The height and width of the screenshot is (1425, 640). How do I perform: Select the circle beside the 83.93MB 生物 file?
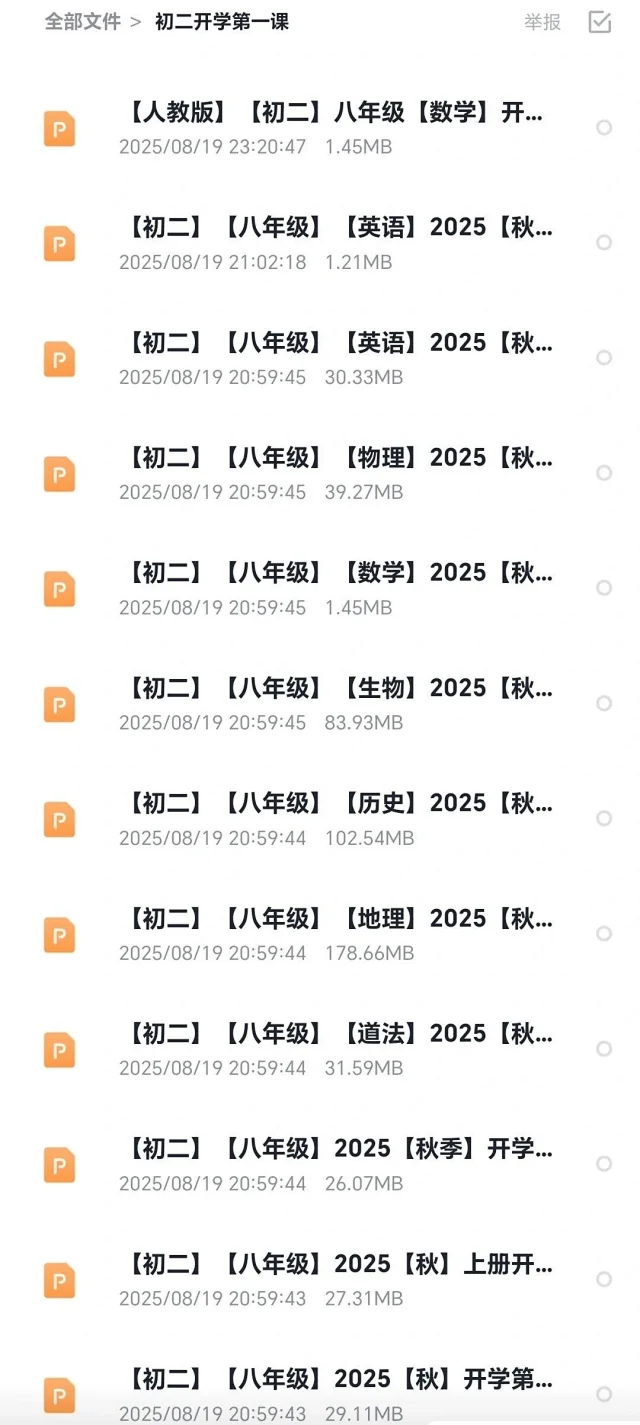[604, 703]
